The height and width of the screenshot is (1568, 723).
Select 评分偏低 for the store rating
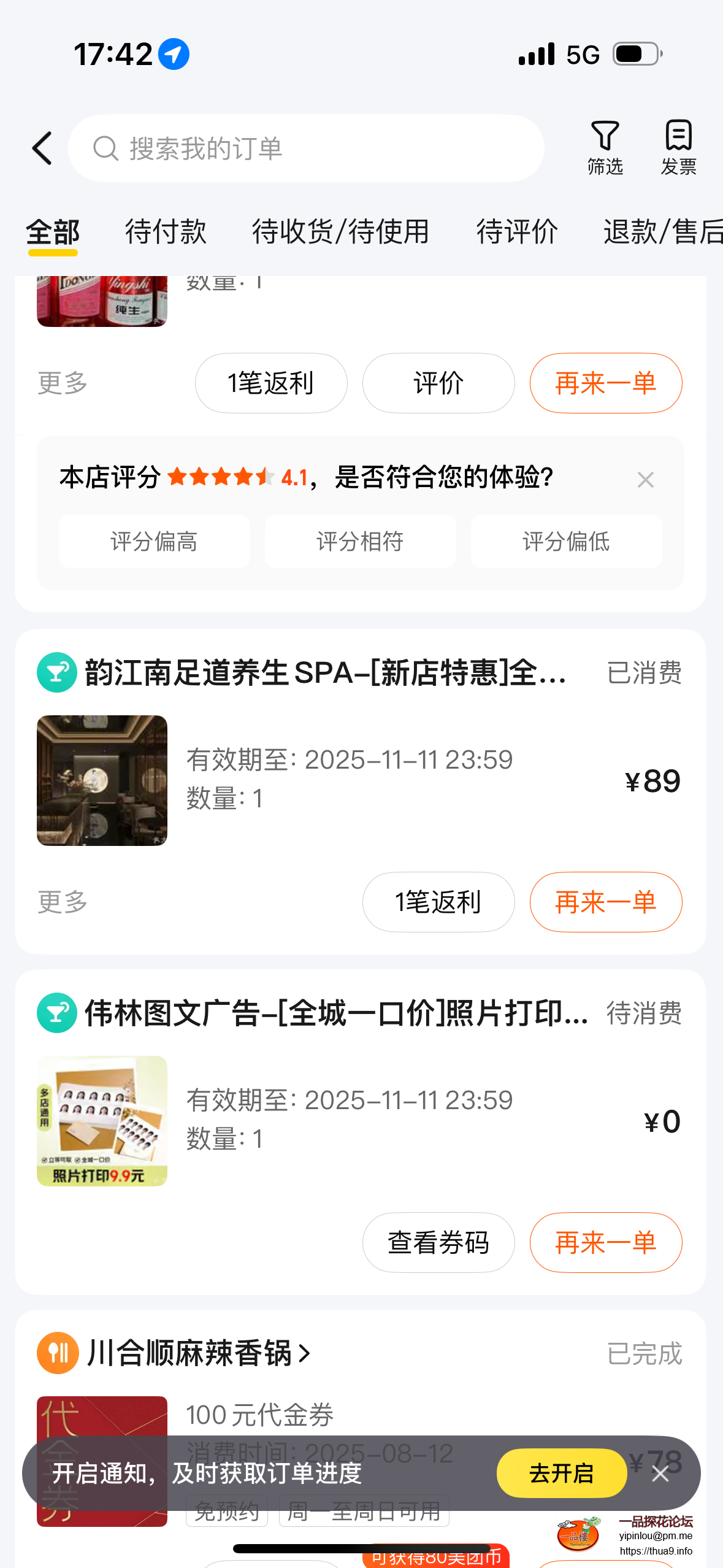[x=566, y=542]
